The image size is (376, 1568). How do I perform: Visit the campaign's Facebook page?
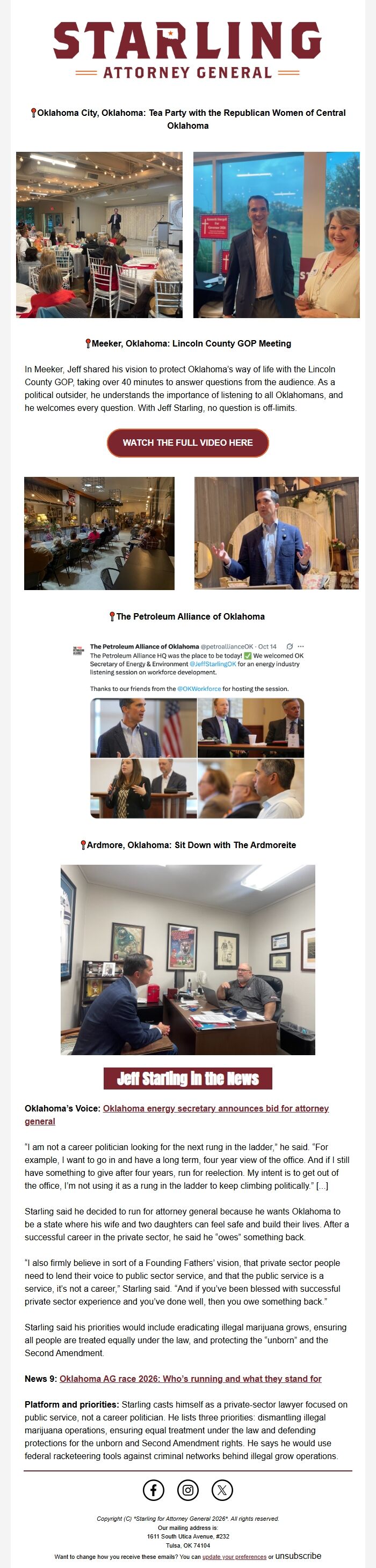pos(154,1490)
